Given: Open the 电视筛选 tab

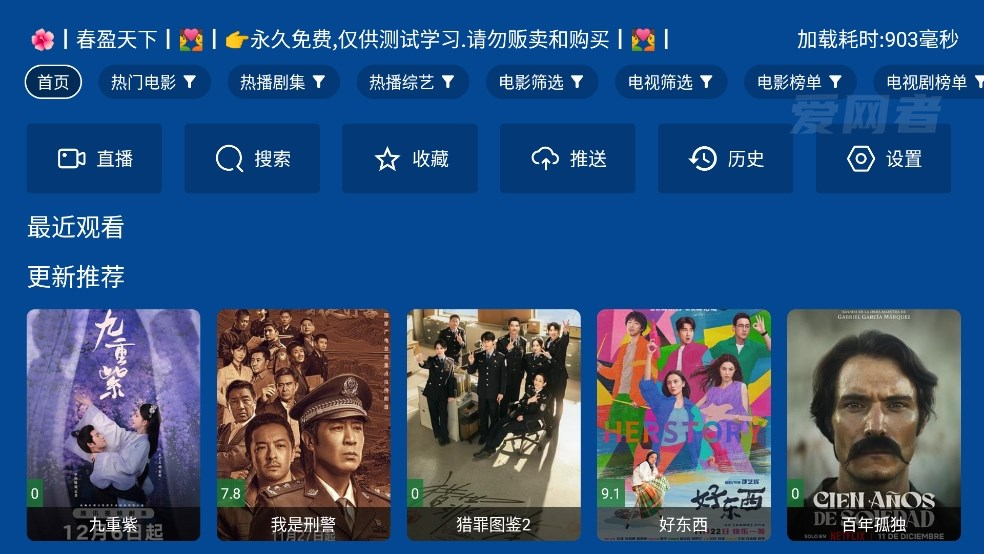Looking at the screenshot, I should (x=670, y=82).
